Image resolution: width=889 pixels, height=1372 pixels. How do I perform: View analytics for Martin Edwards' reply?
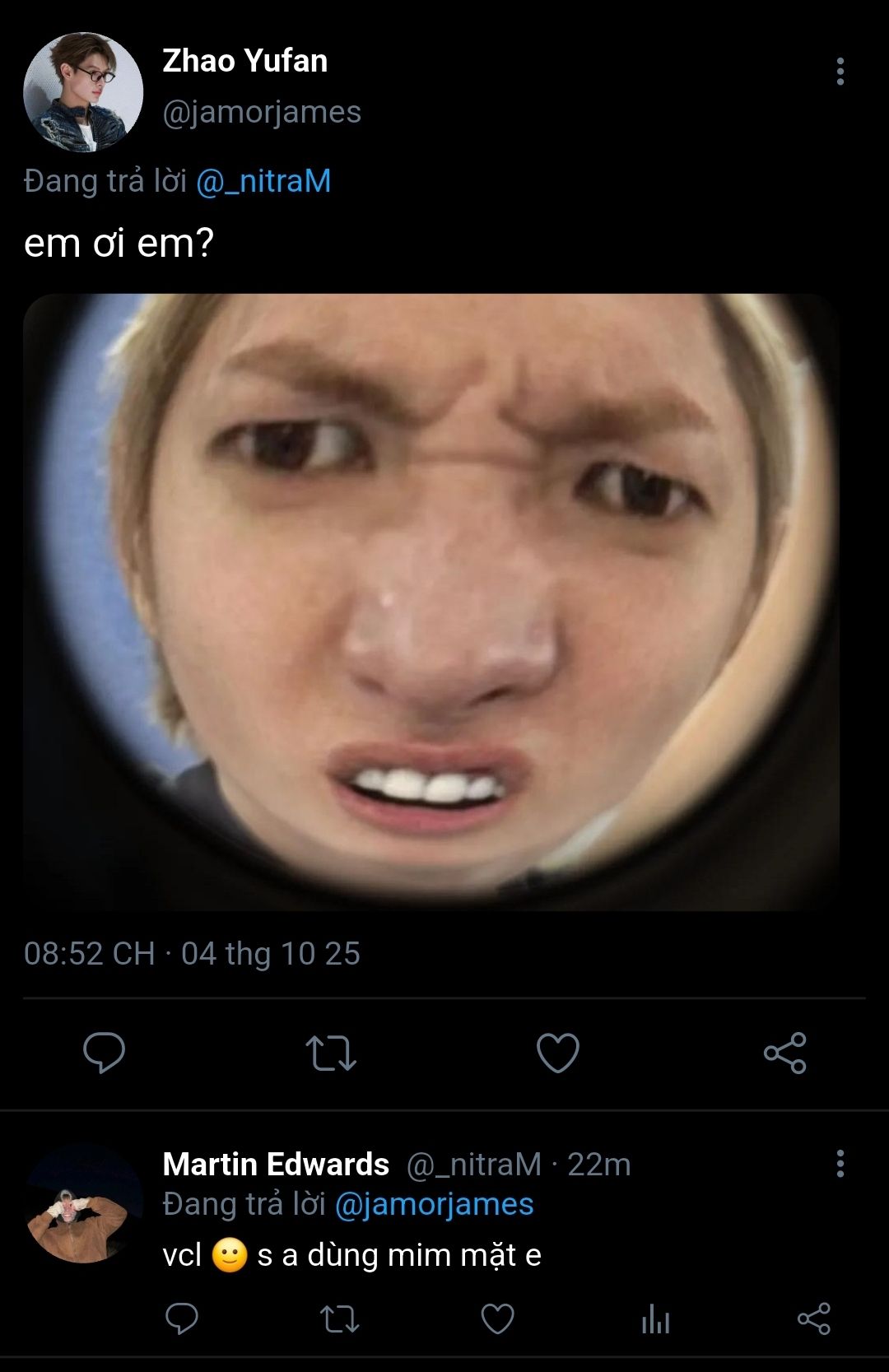point(655,1319)
